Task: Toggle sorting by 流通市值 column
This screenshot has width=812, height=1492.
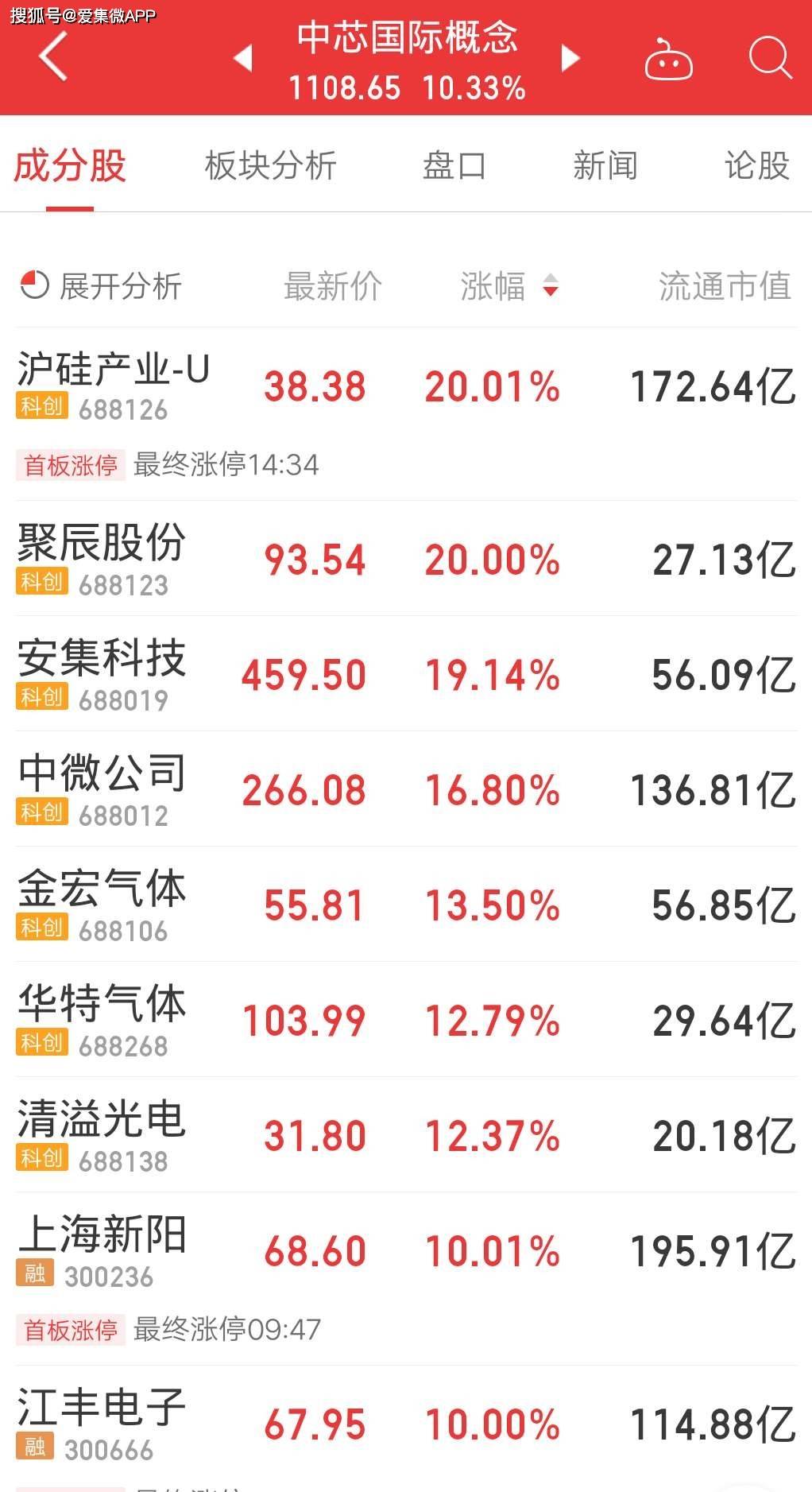Action: click(x=723, y=286)
